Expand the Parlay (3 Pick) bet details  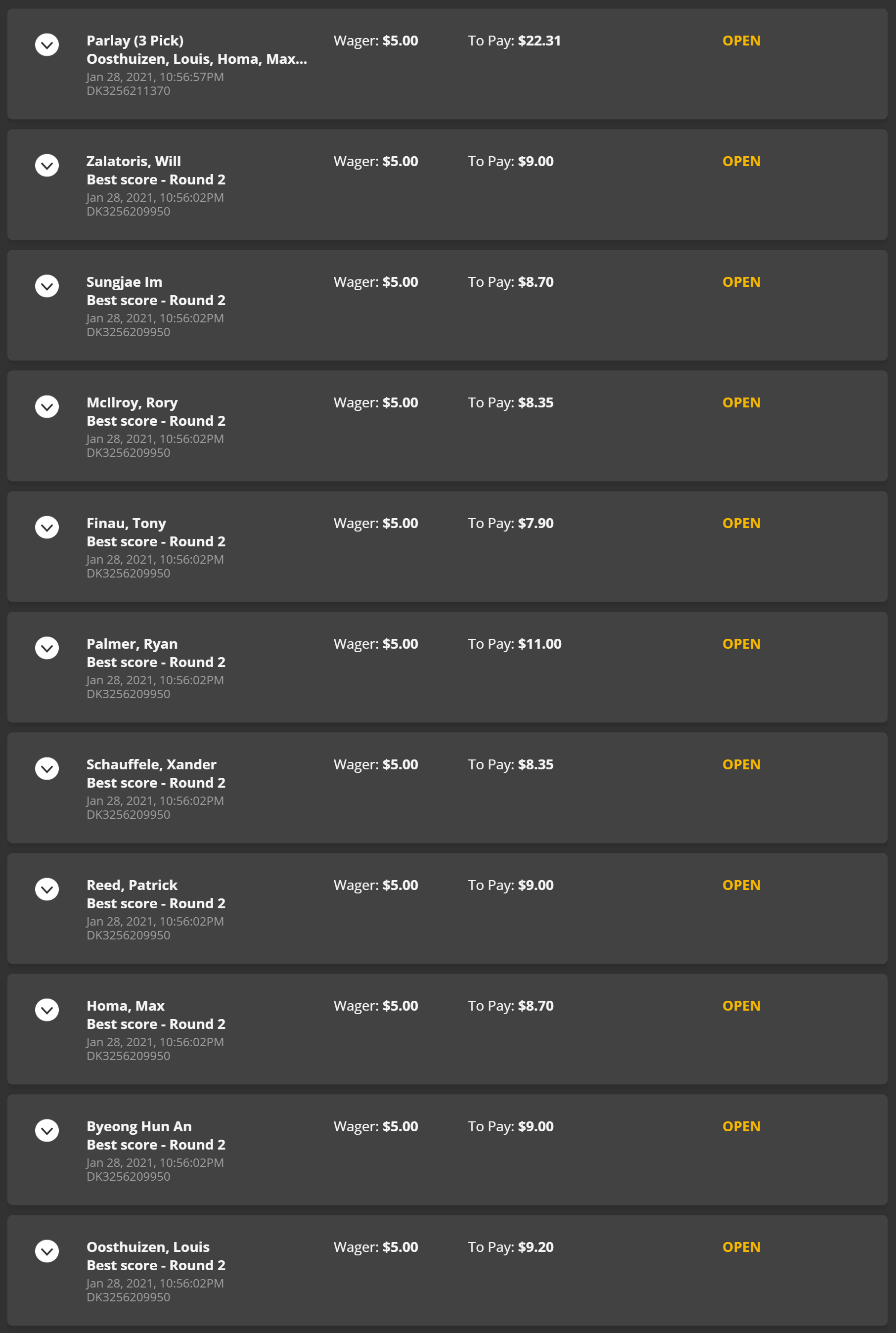(x=47, y=44)
